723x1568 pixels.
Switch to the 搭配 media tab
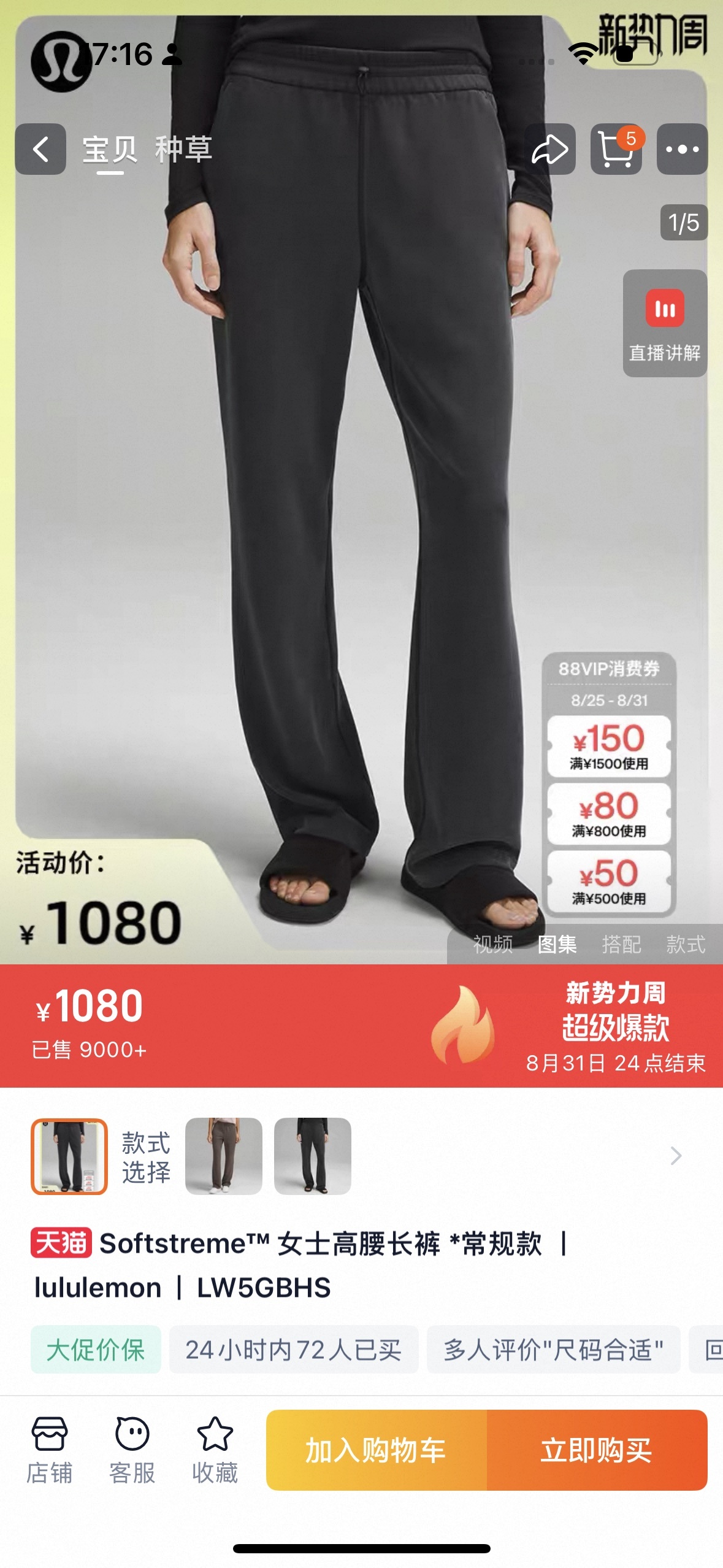[x=621, y=944]
